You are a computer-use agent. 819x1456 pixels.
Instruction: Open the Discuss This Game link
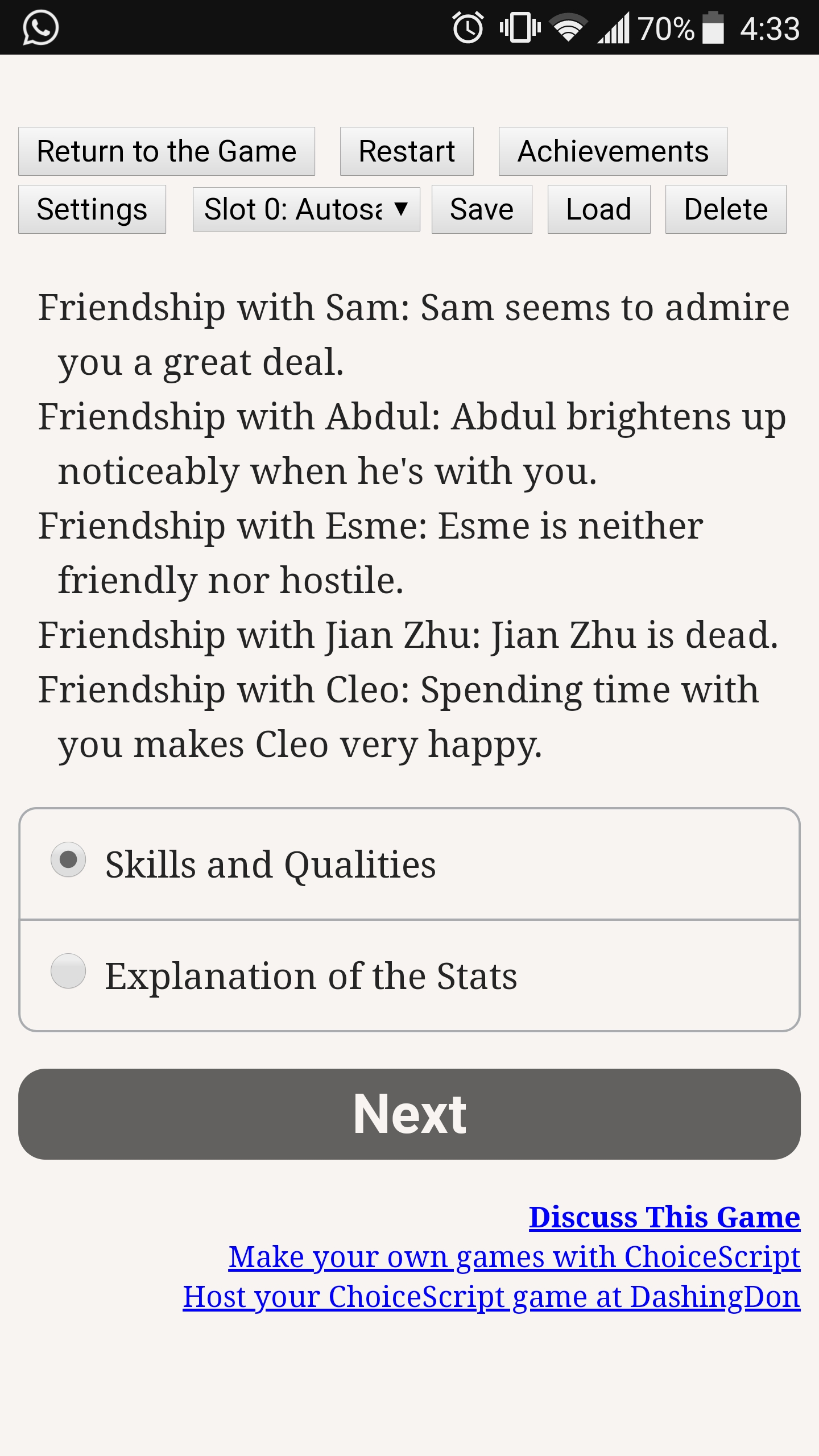click(664, 1217)
